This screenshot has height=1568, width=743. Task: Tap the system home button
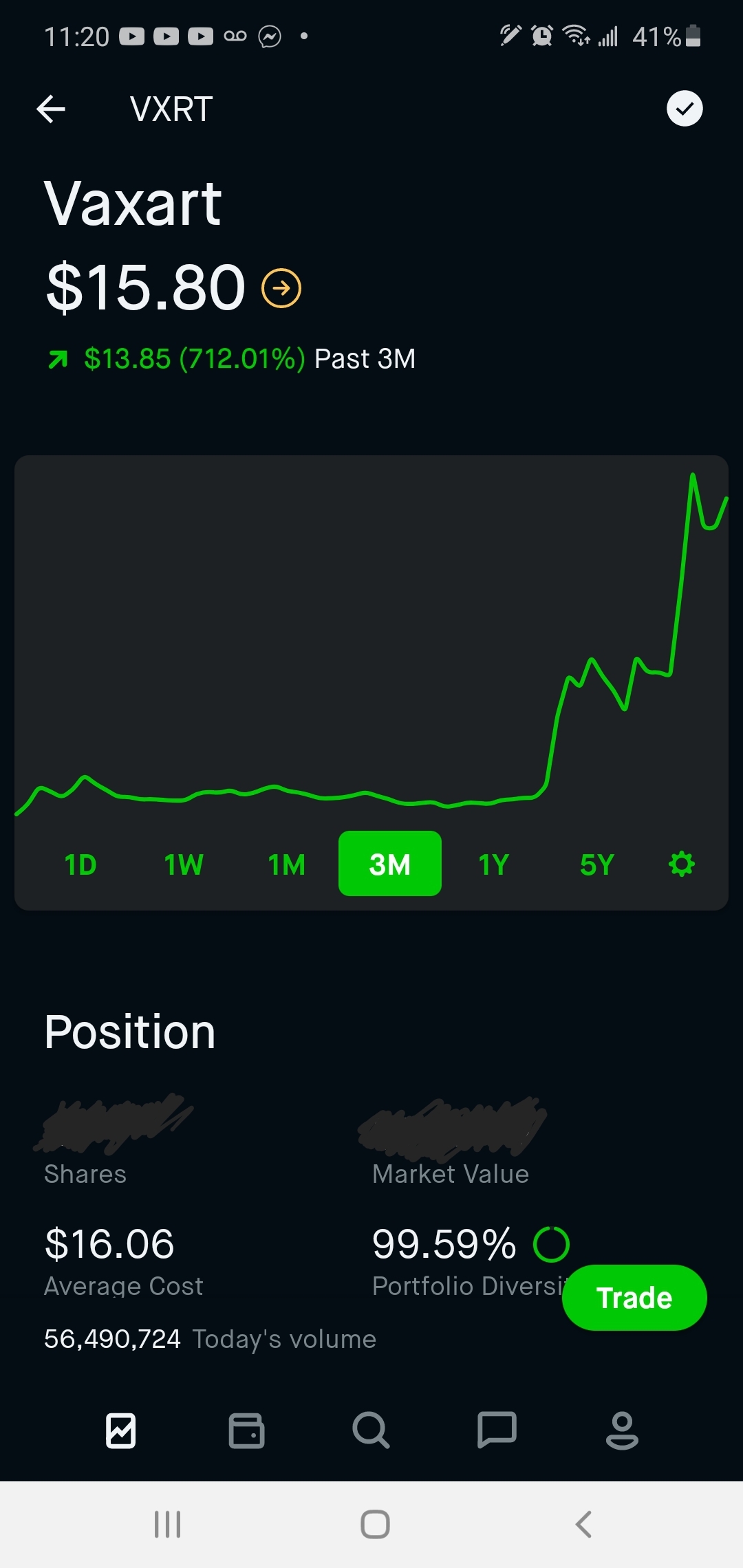(375, 1524)
